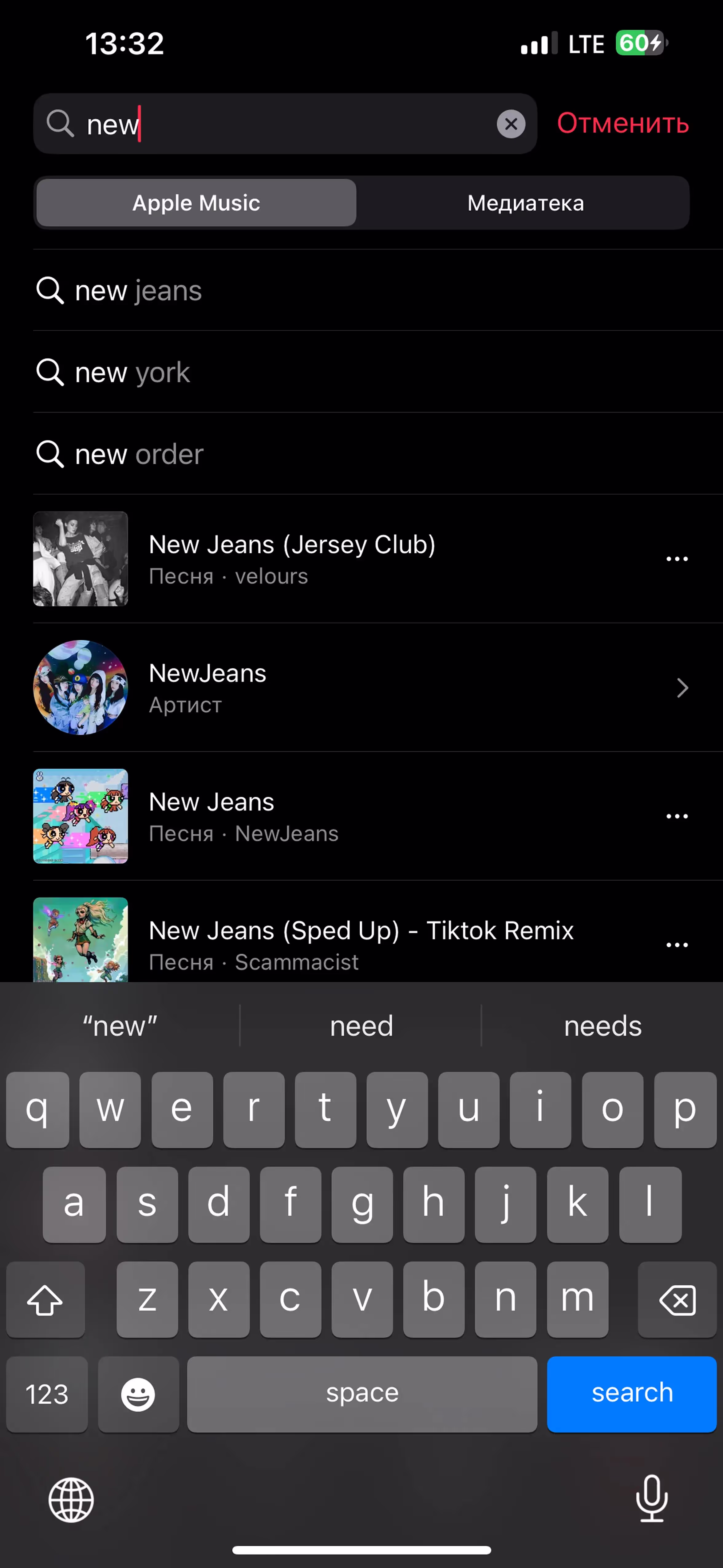Screen dimensions: 723x1568
Task: Switch to the Медиатека tab
Action: click(525, 203)
